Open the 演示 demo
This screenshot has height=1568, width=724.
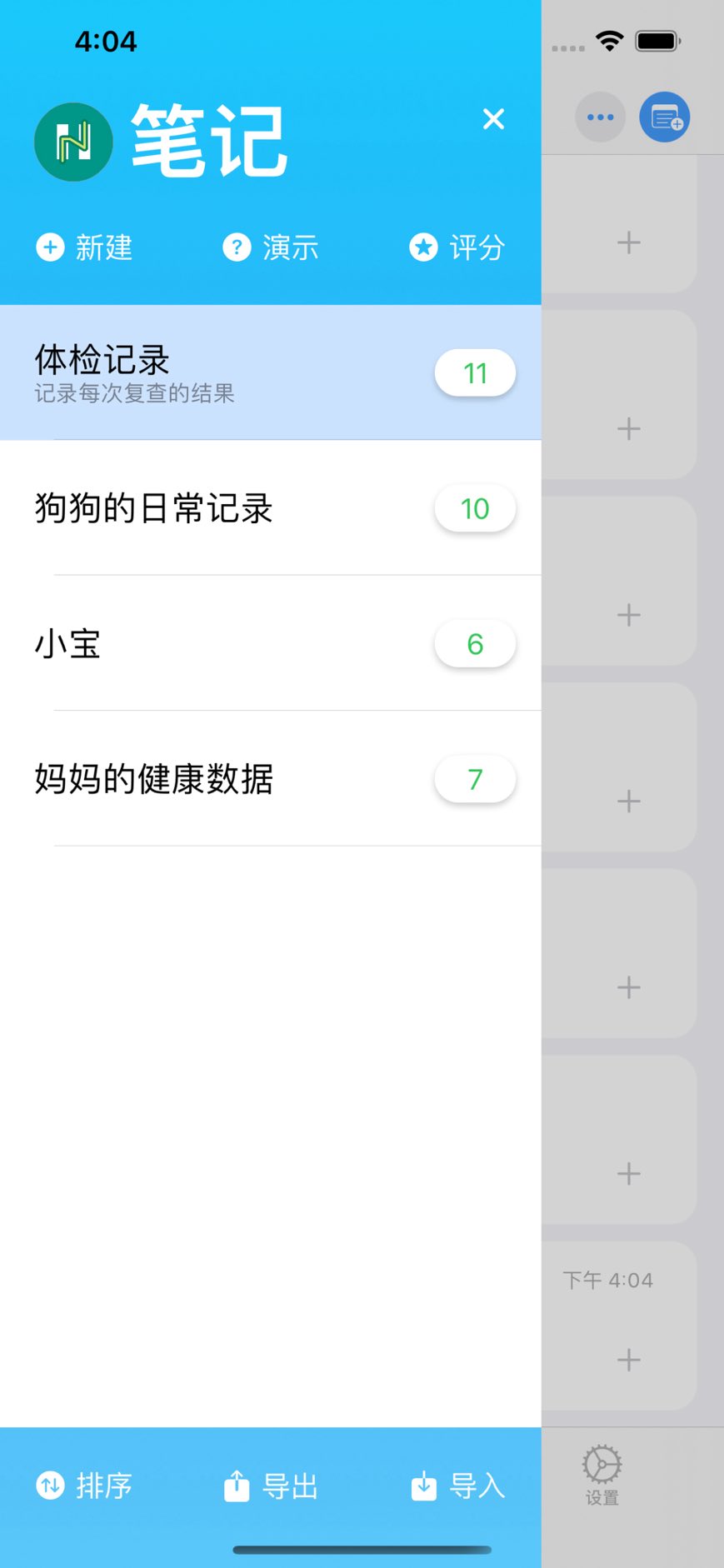[271, 247]
